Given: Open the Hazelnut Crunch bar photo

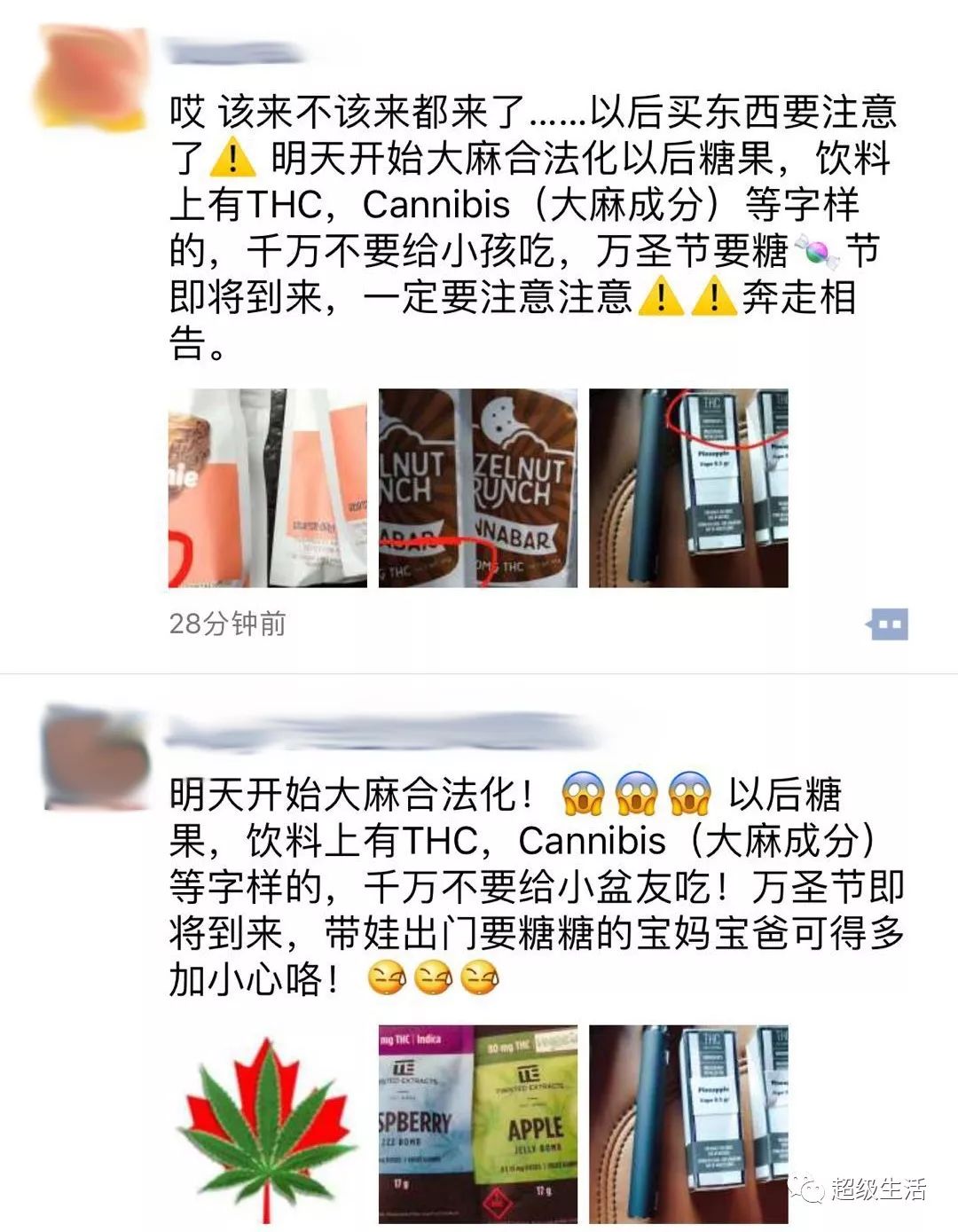Looking at the screenshot, I should [x=478, y=488].
